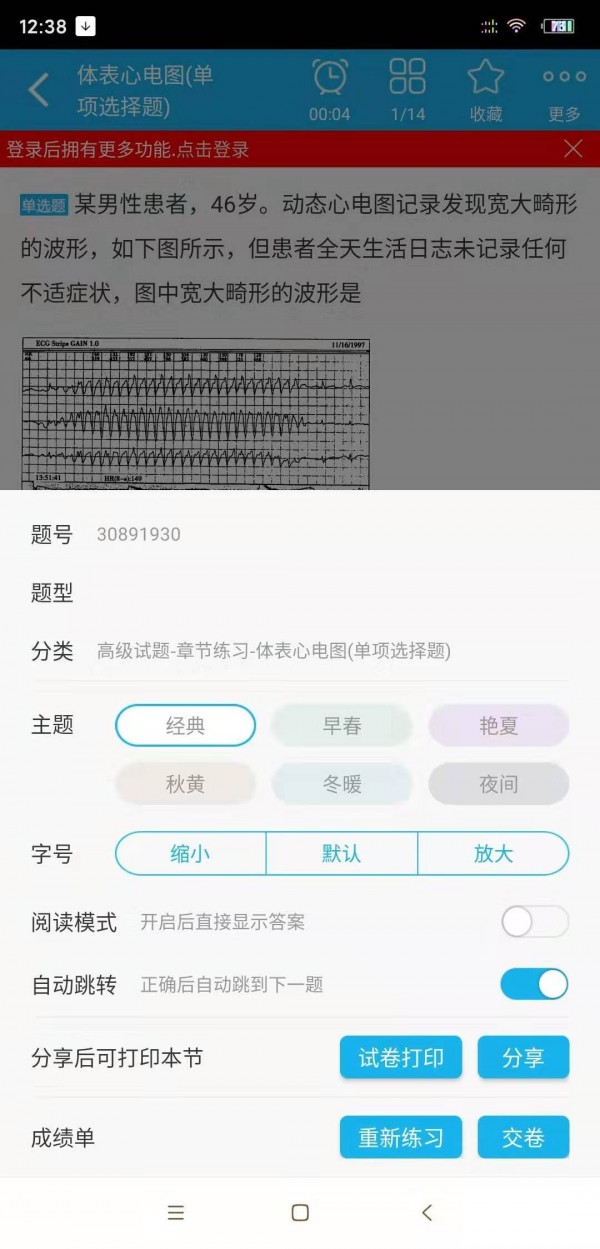Tap the 试卷打印 button
600x1249 pixels.
401,1058
